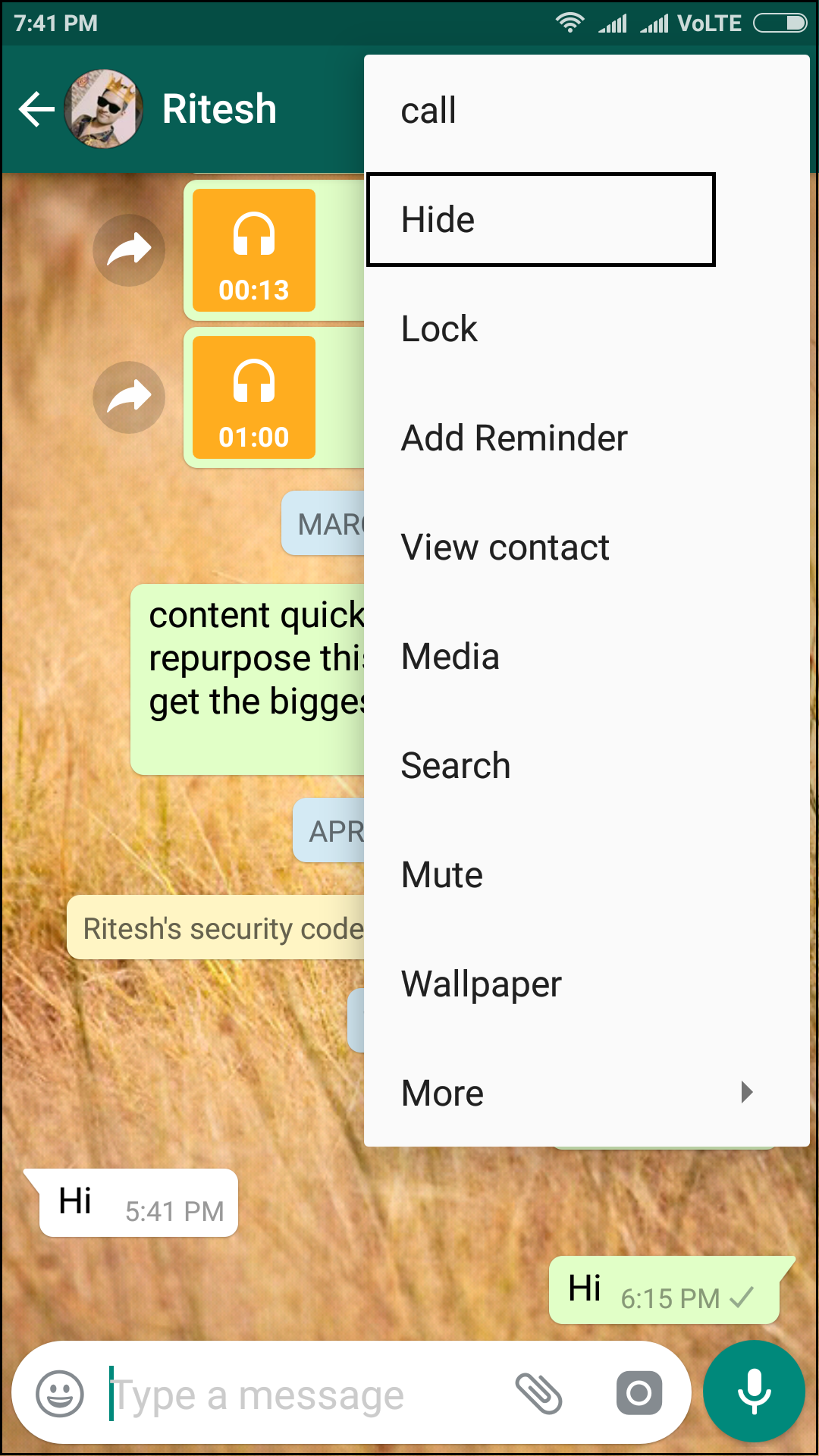
Task: Open Ritesh's profile picture
Action: coord(103,109)
